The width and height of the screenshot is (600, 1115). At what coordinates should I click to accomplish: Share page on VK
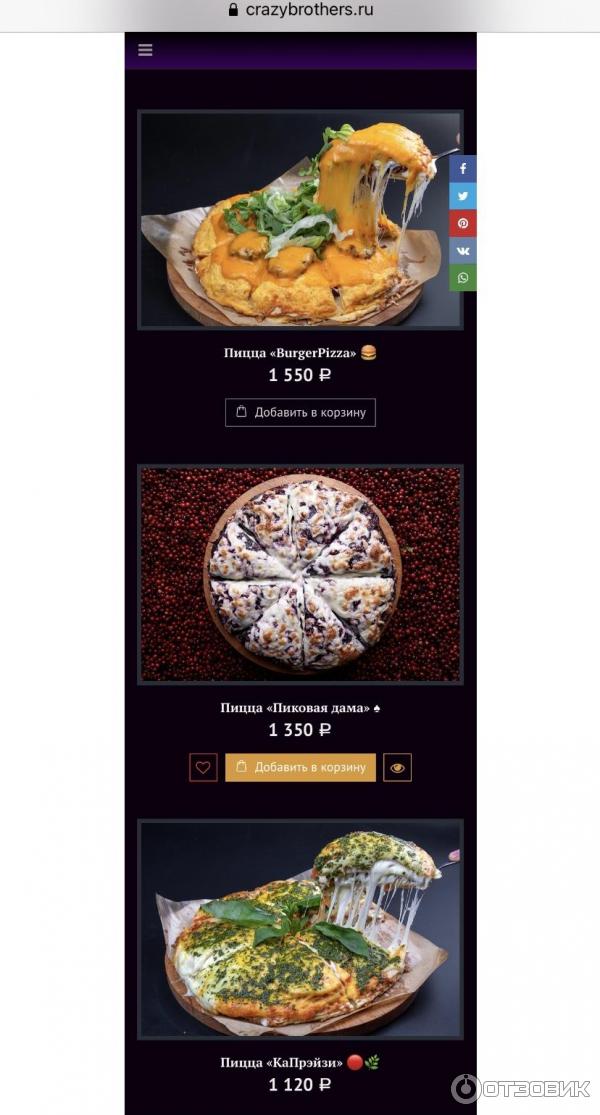click(x=462, y=250)
